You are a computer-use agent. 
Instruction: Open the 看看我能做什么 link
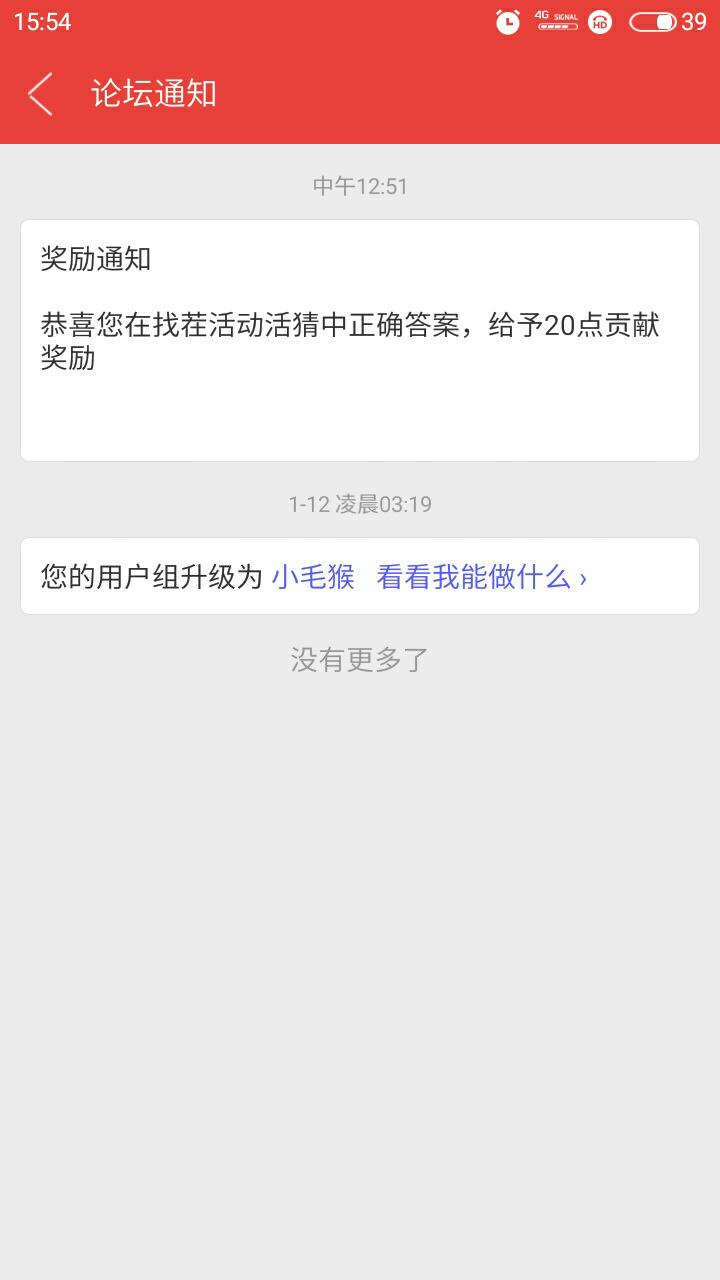[x=481, y=577]
